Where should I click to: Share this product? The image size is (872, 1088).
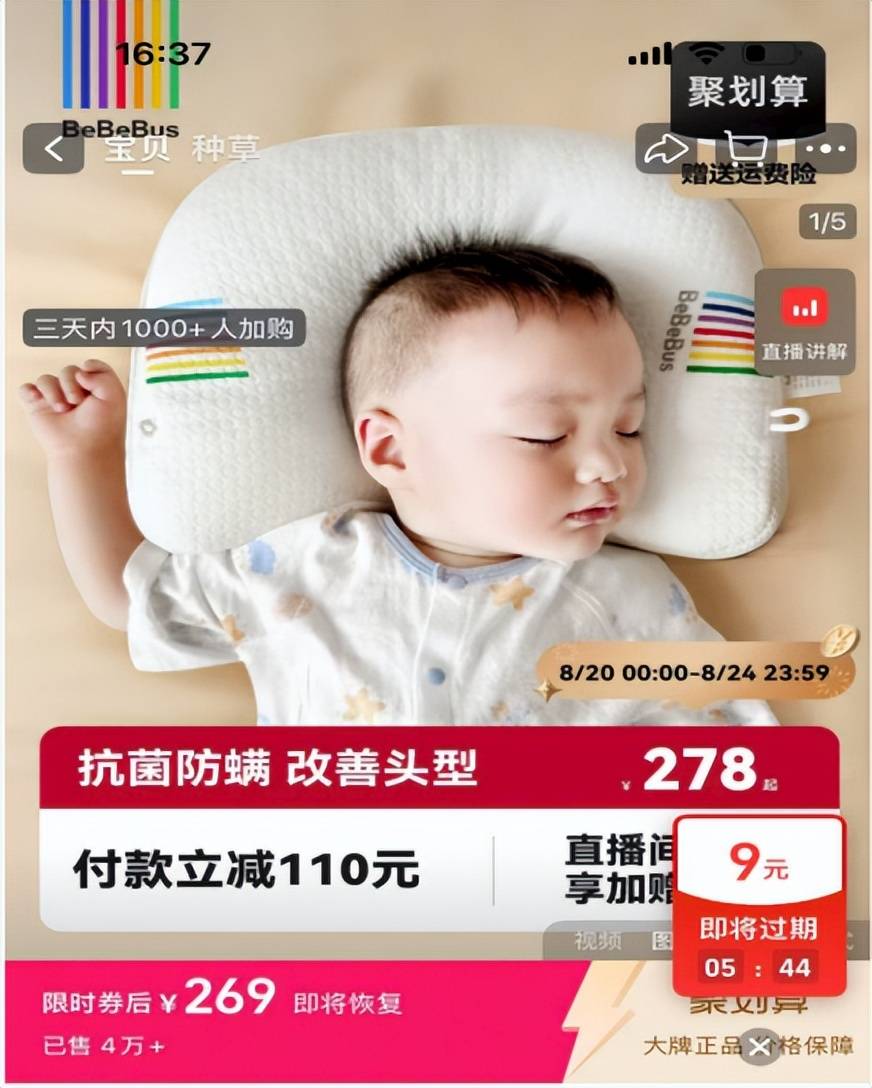pos(665,150)
